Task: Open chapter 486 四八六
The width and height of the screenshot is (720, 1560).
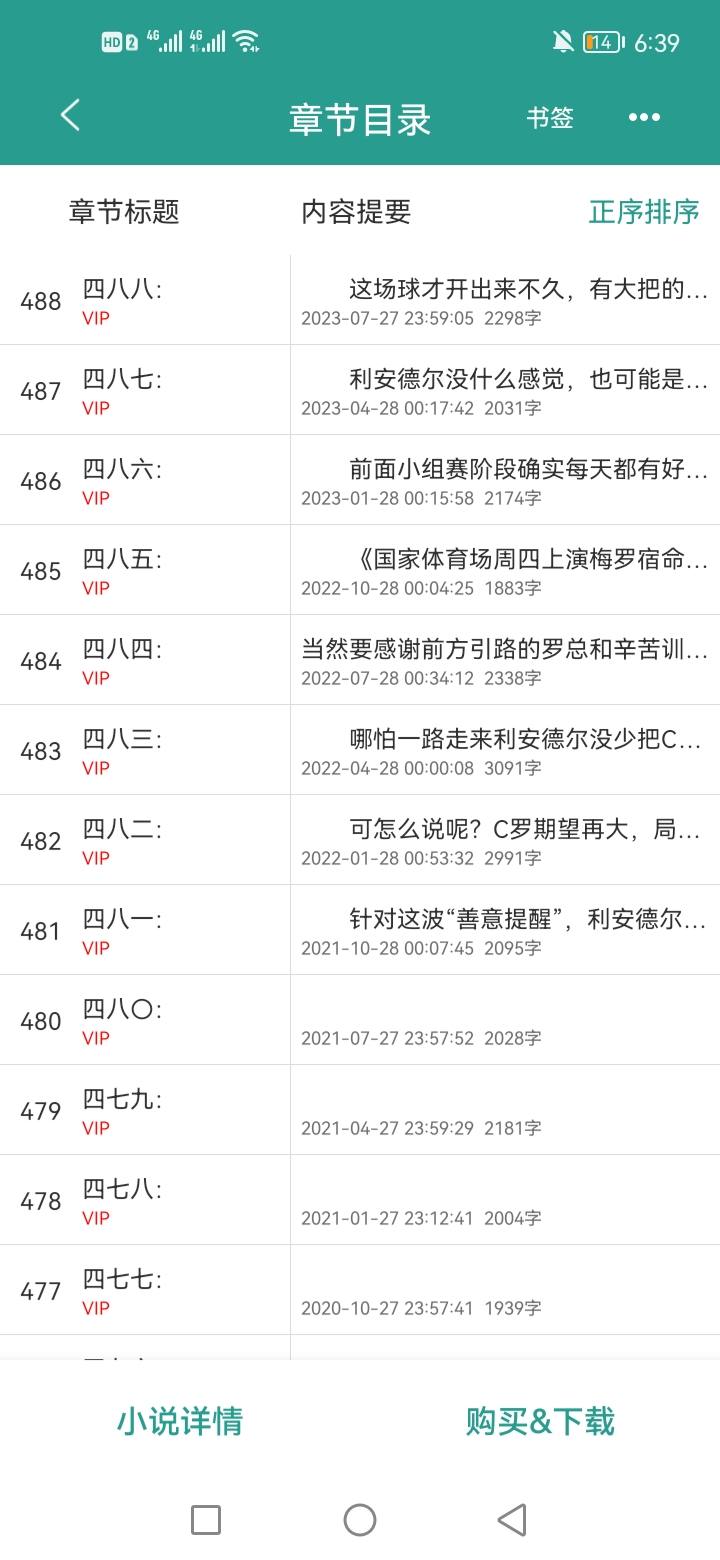Action: coord(360,480)
